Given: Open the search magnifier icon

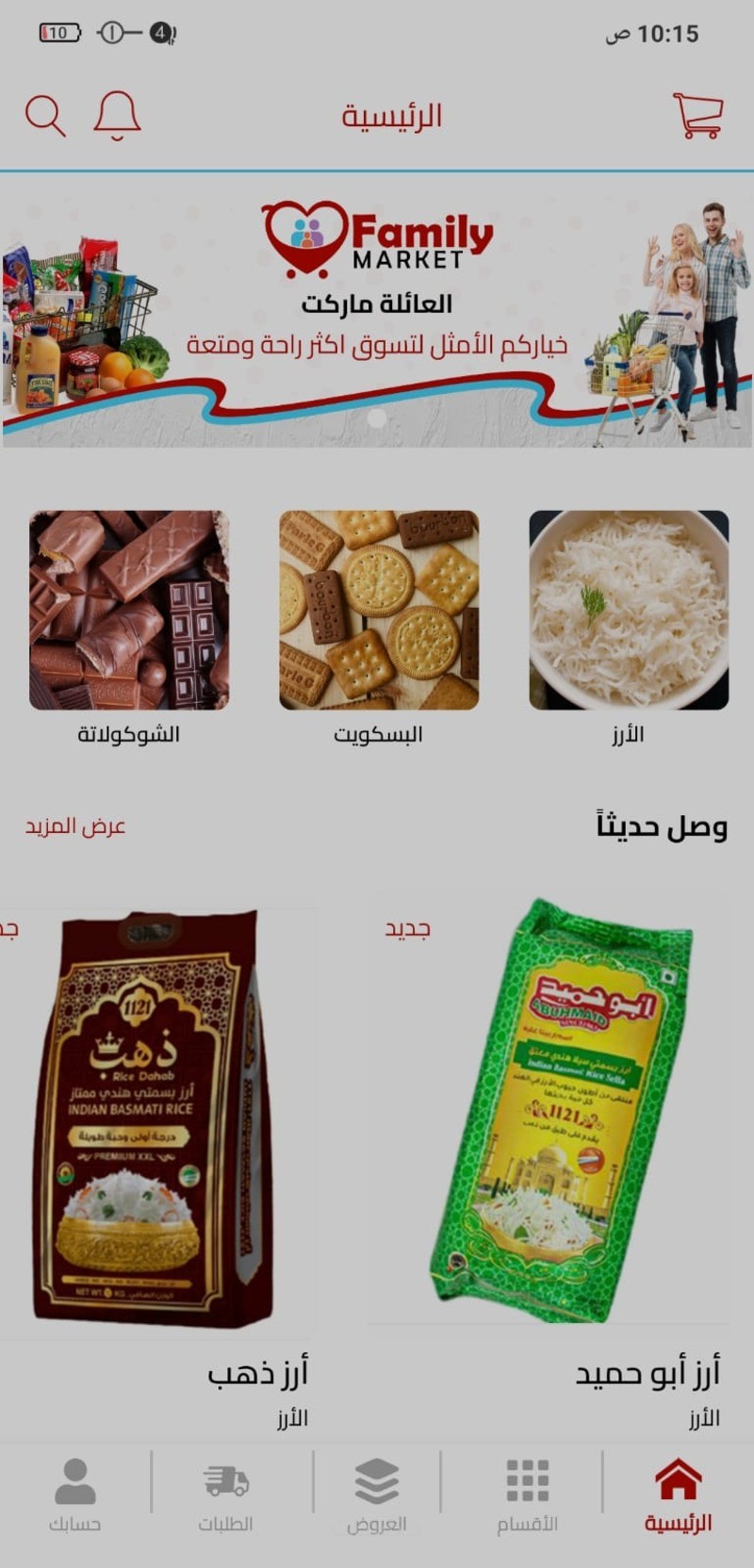Looking at the screenshot, I should coord(44,116).
